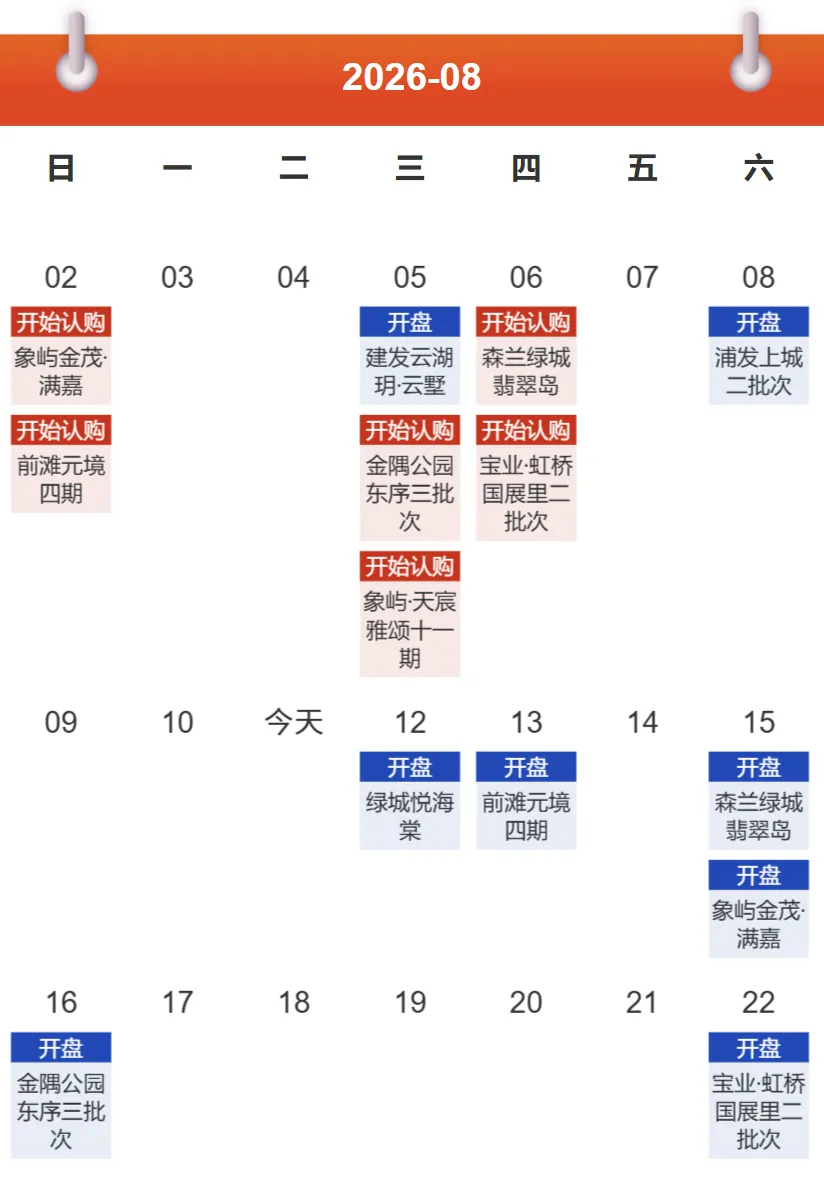
Task: Open 象屿金茂·满嘉 开始认购 event on the 02nd
Action: coord(61,355)
